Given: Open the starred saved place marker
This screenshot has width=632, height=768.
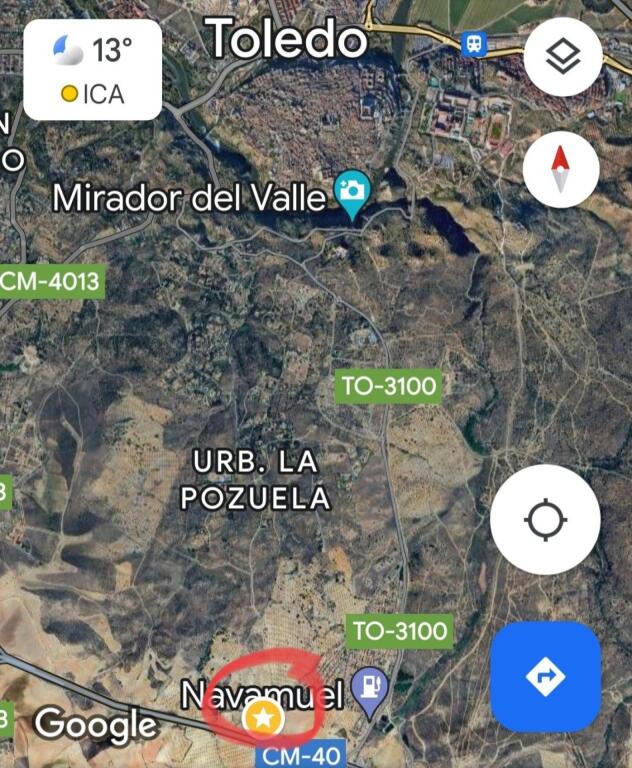Looking at the screenshot, I should [x=263, y=716].
